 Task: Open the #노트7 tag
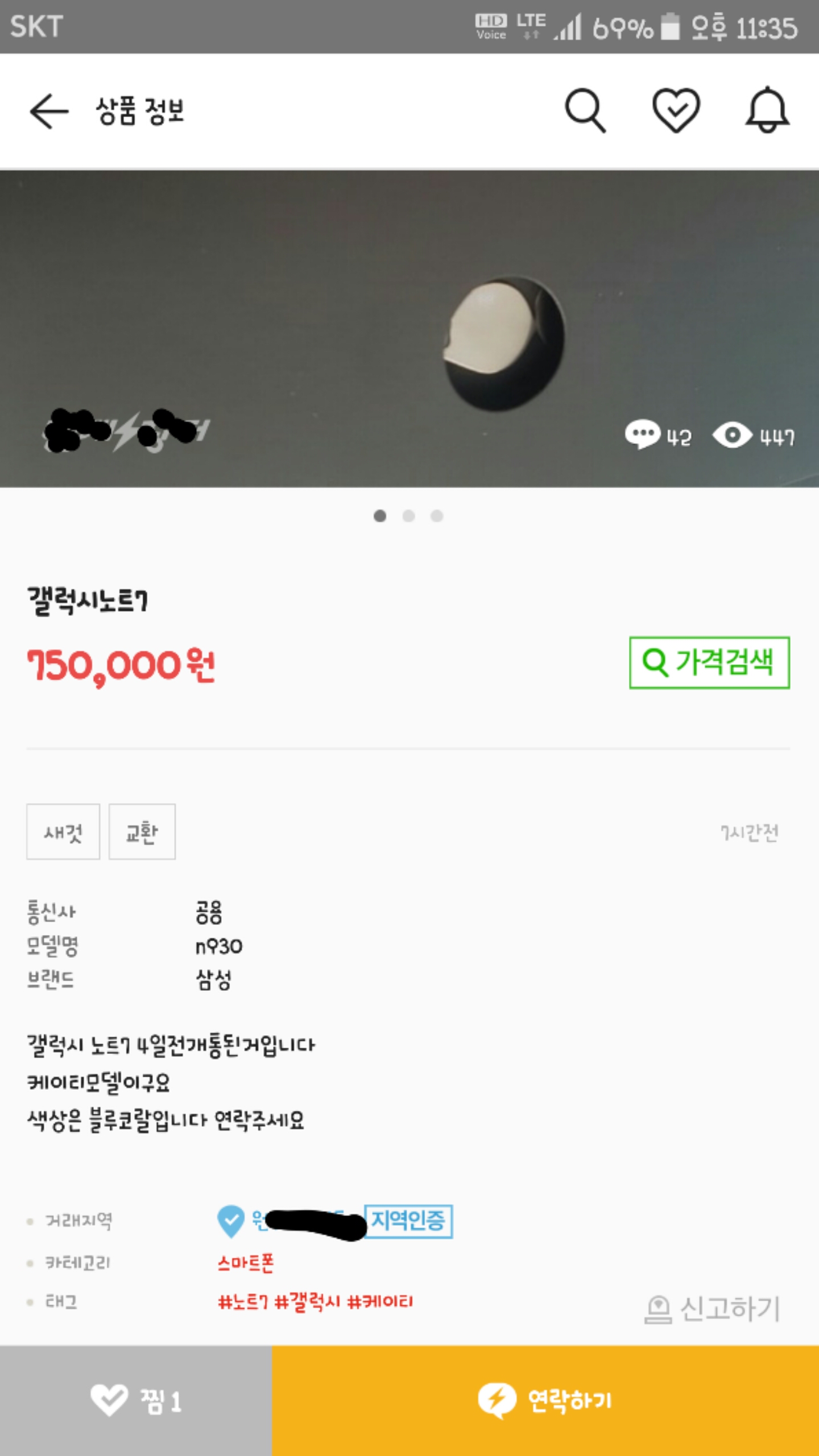243,1301
